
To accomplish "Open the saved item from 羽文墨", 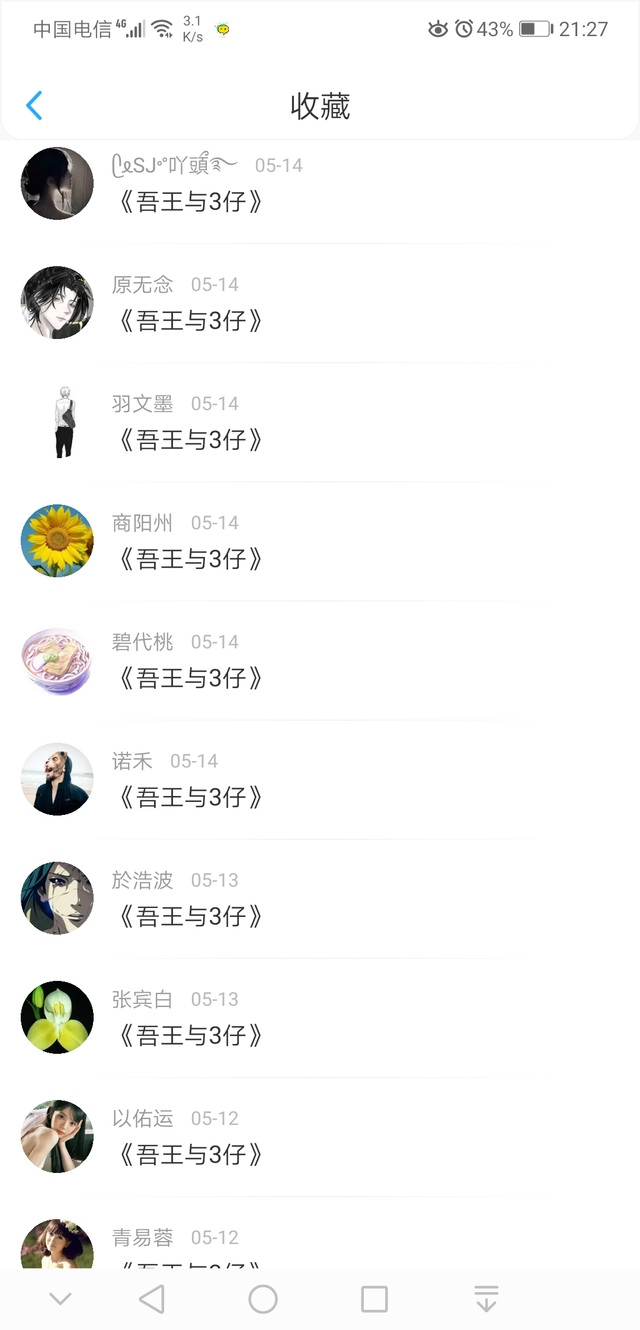I will click(191, 440).
